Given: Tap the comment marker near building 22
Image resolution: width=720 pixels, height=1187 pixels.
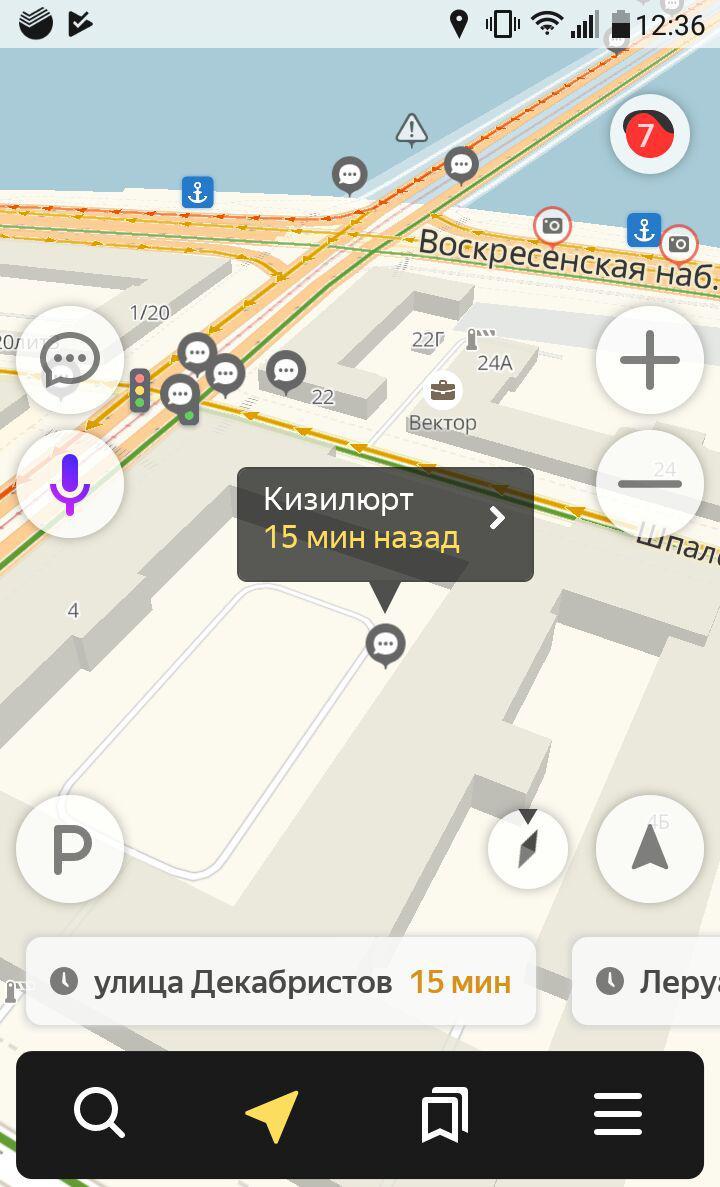Looking at the screenshot, I should [286, 371].
